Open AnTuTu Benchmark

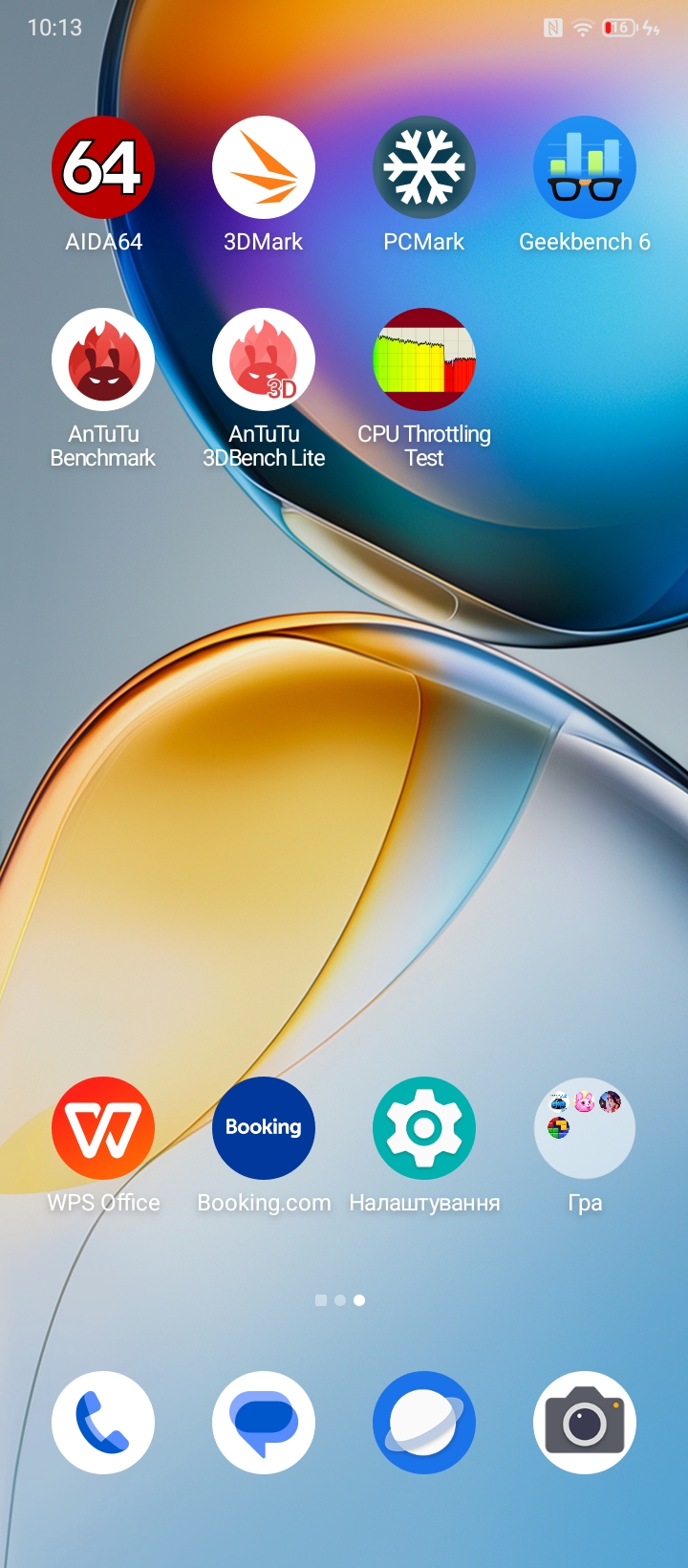click(x=103, y=360)
